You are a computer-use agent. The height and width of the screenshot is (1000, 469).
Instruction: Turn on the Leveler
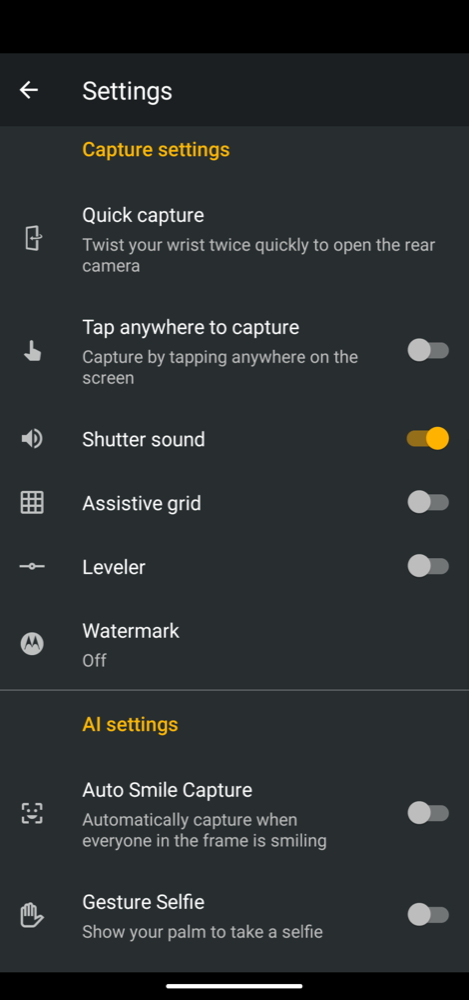[428, 566]
